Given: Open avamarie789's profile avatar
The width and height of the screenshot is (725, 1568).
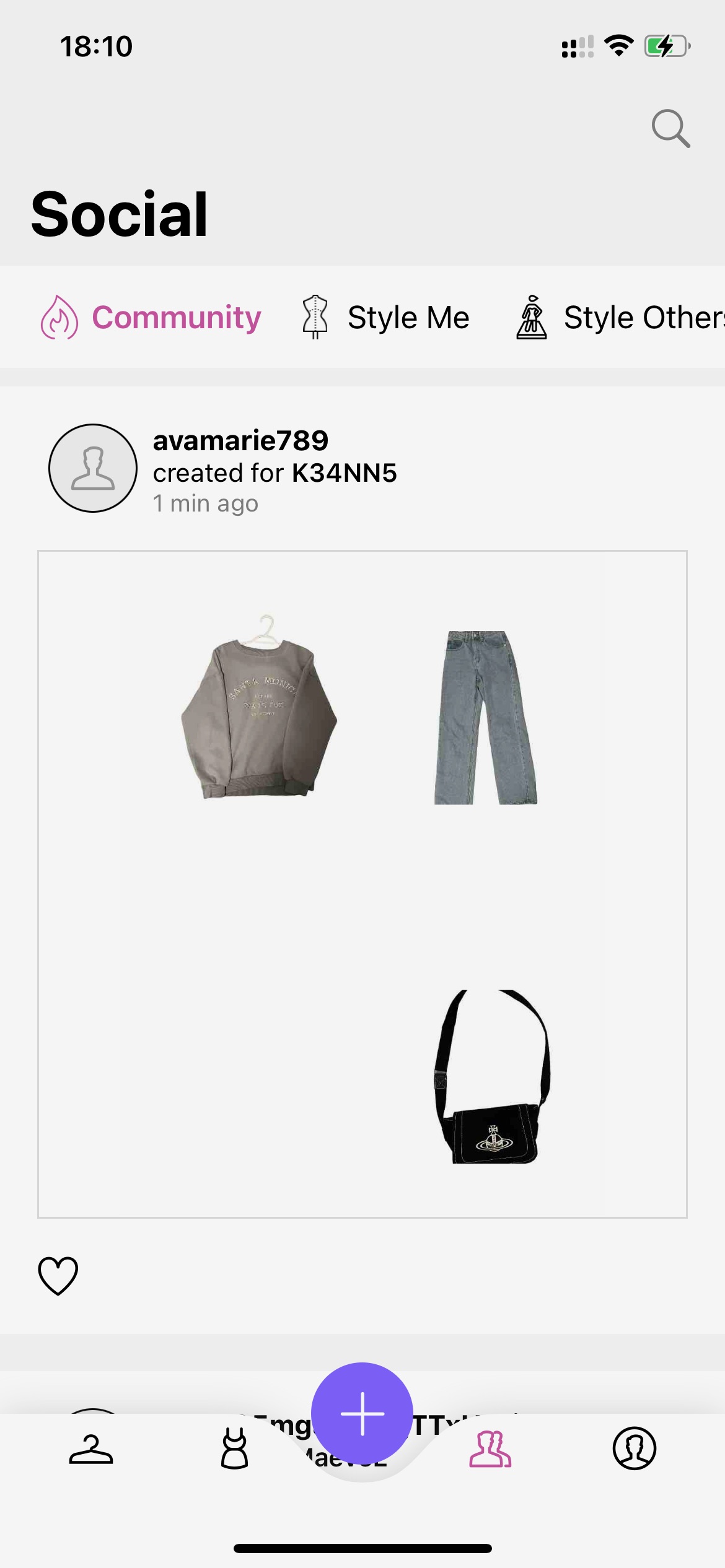Looking at the screenshot, I should [x=93, y=468].
